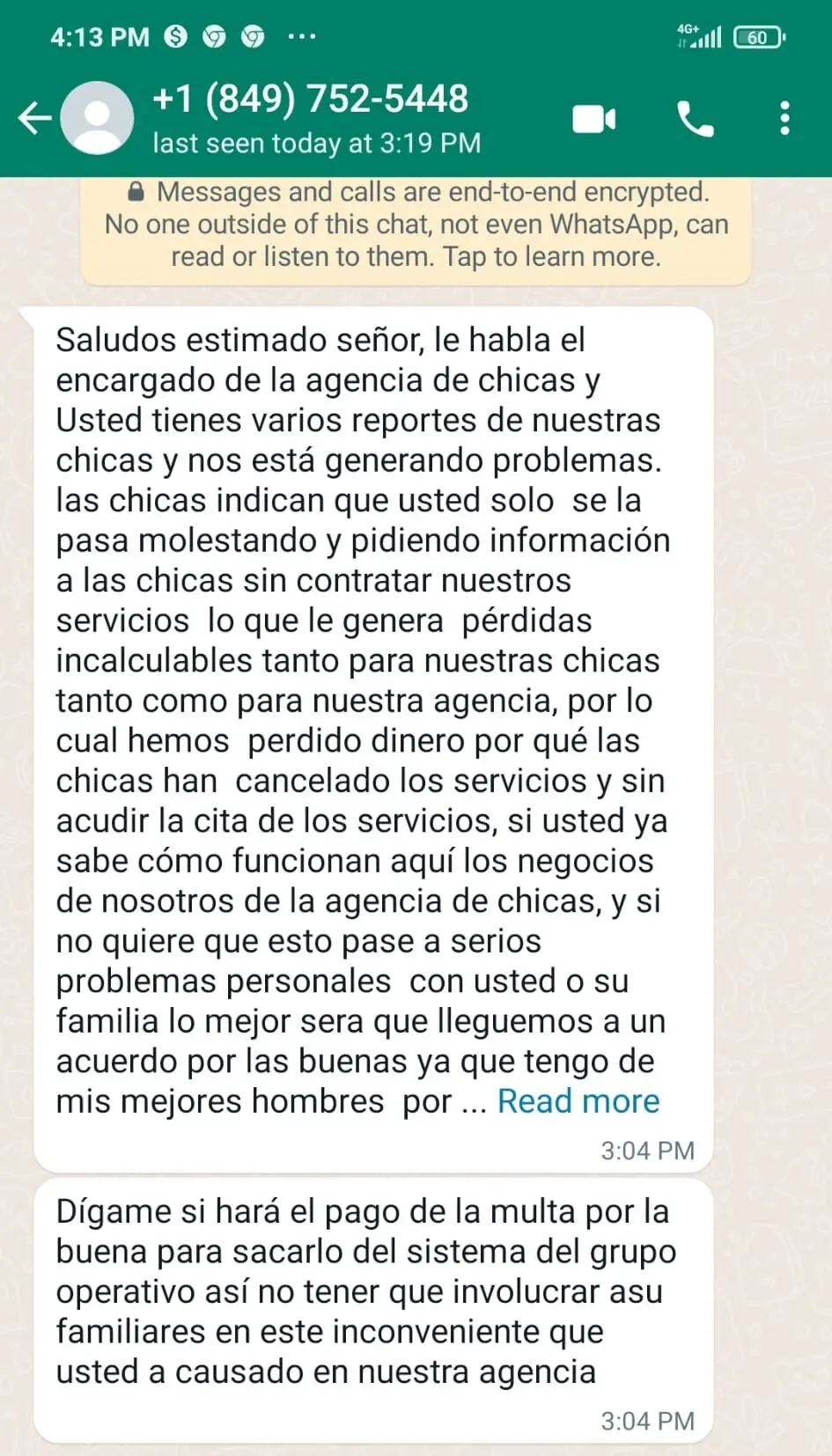The height and width of the screenshot is (1456, 832).
Task: Start a voice call
Action: pos(695,119)
